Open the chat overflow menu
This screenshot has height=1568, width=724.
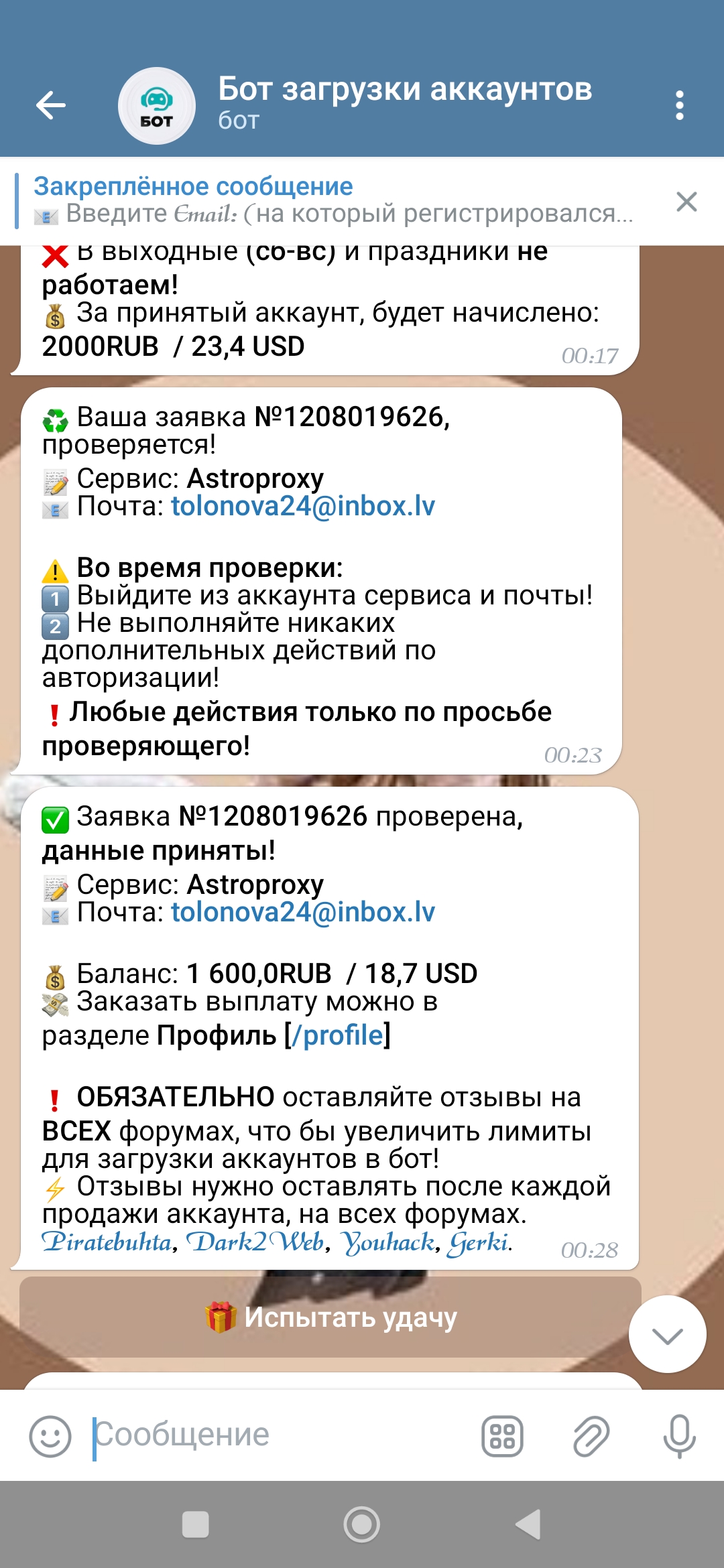pos(680,105)
